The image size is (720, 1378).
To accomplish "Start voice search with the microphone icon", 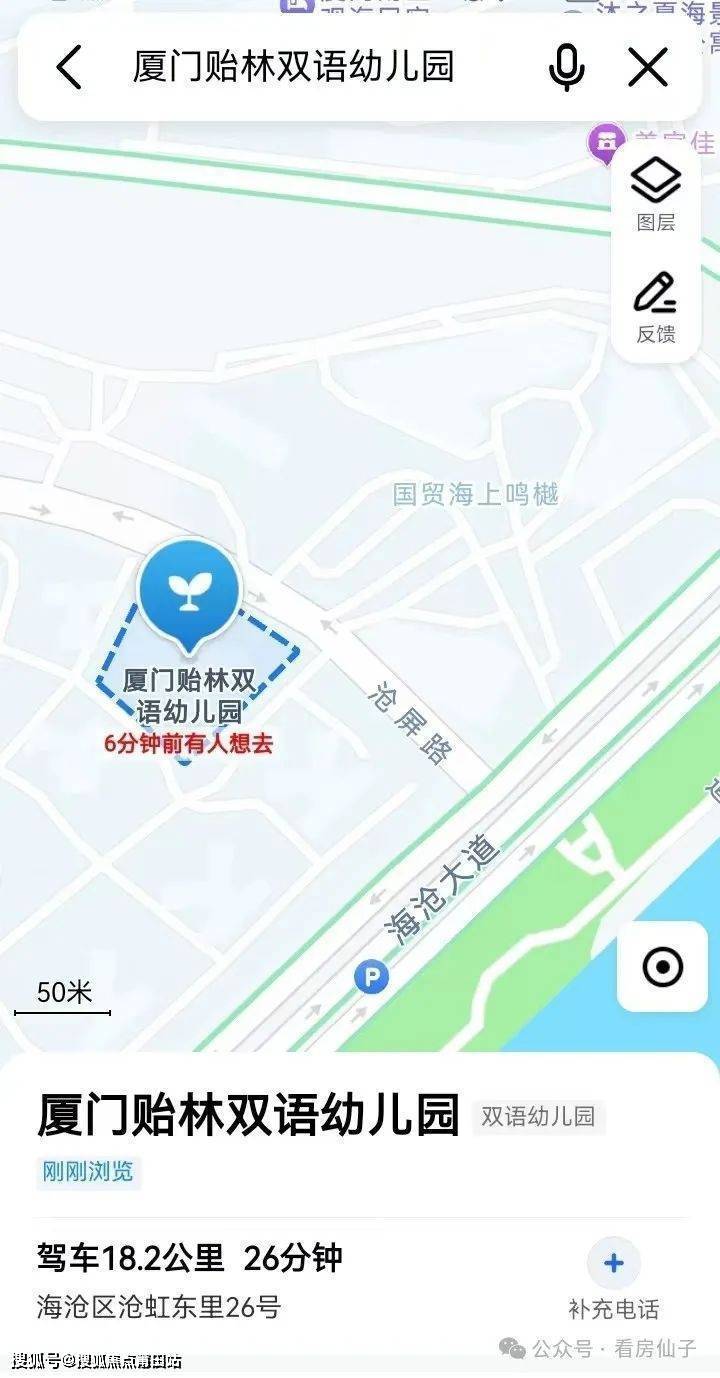I will coord(567,68).
